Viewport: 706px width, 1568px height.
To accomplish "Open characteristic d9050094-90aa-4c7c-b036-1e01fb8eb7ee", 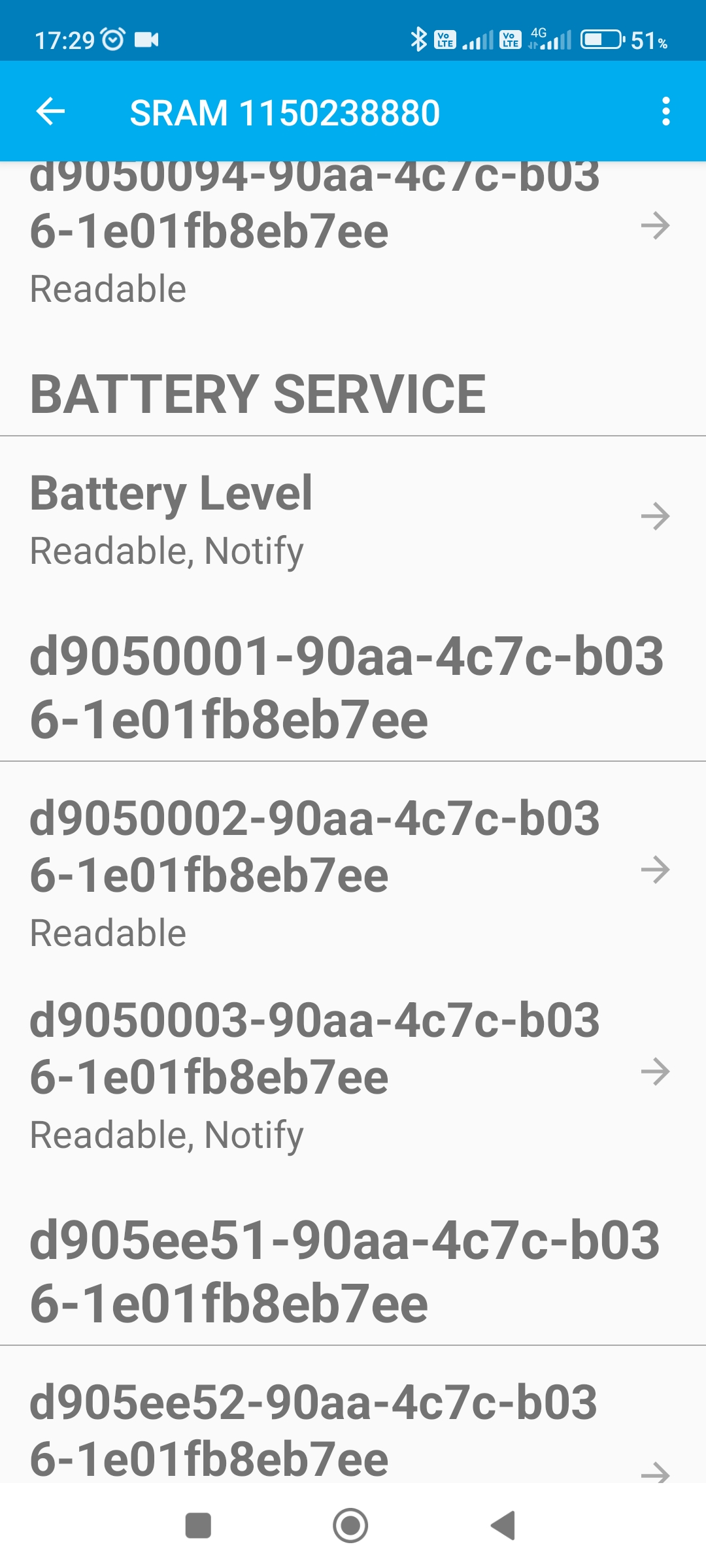I will click(353, 229).
